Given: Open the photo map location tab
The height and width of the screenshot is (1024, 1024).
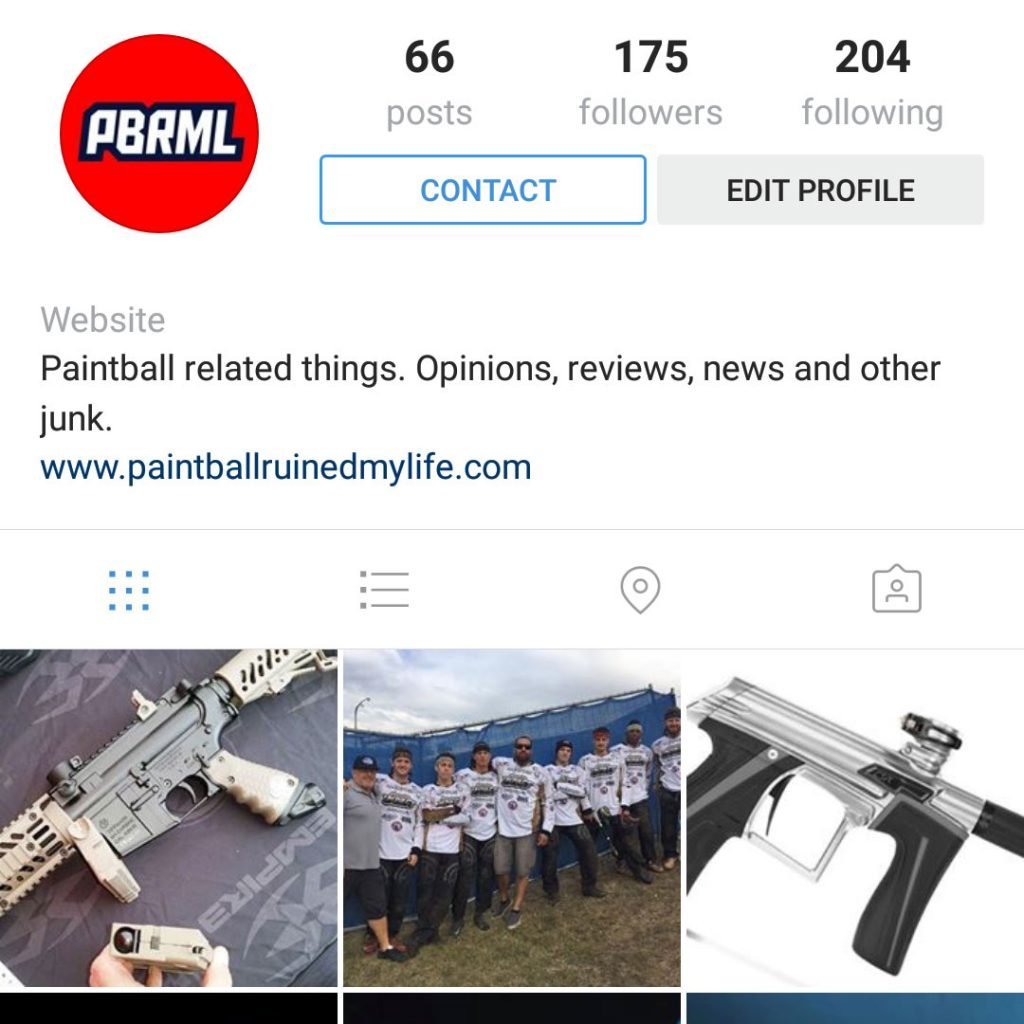Looking at the screenshot, I should pyautogui.click(x=640, y=591).
